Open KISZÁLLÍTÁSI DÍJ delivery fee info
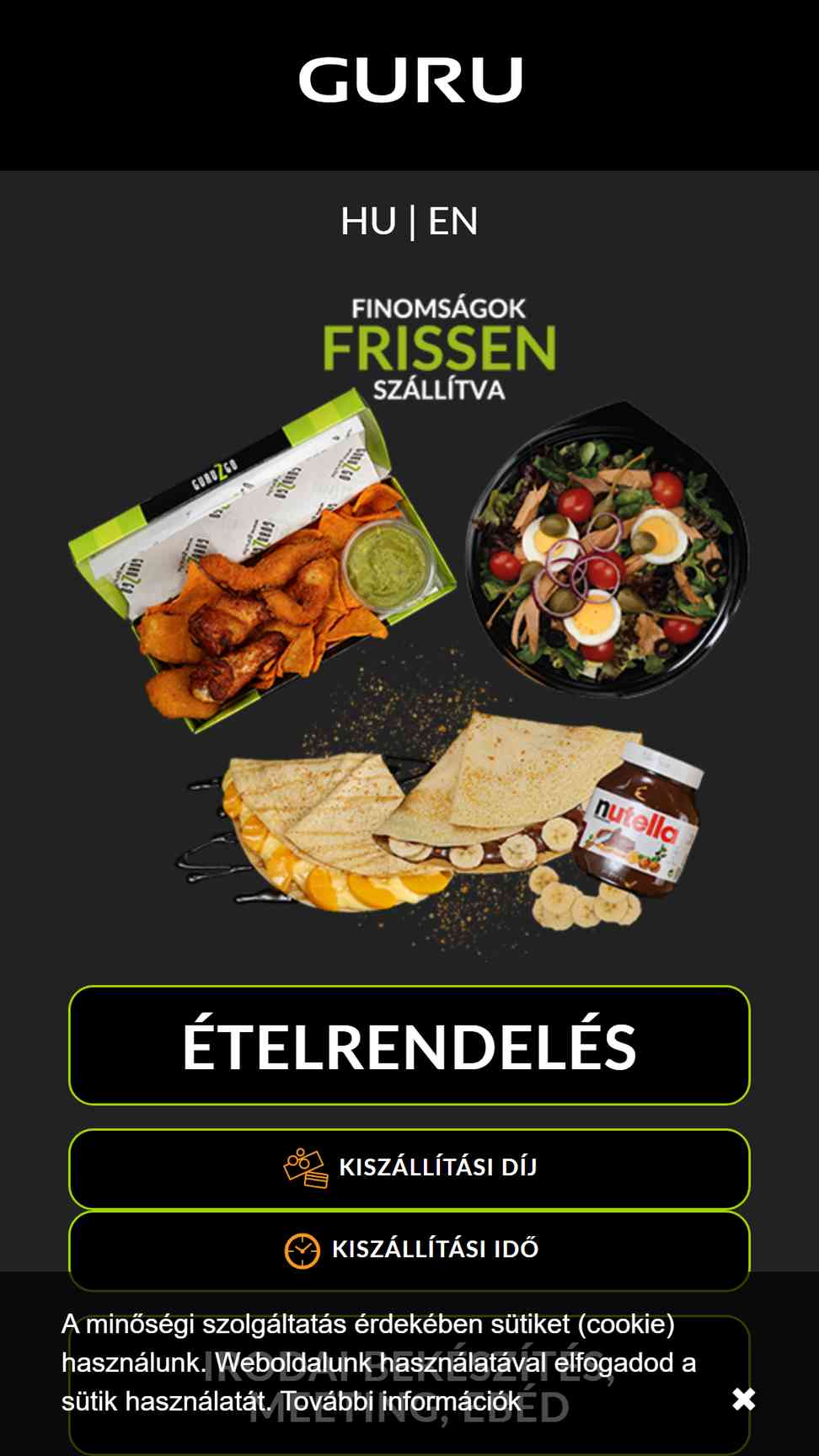The image size is (819, 1456). click(x=409, y=1169)
